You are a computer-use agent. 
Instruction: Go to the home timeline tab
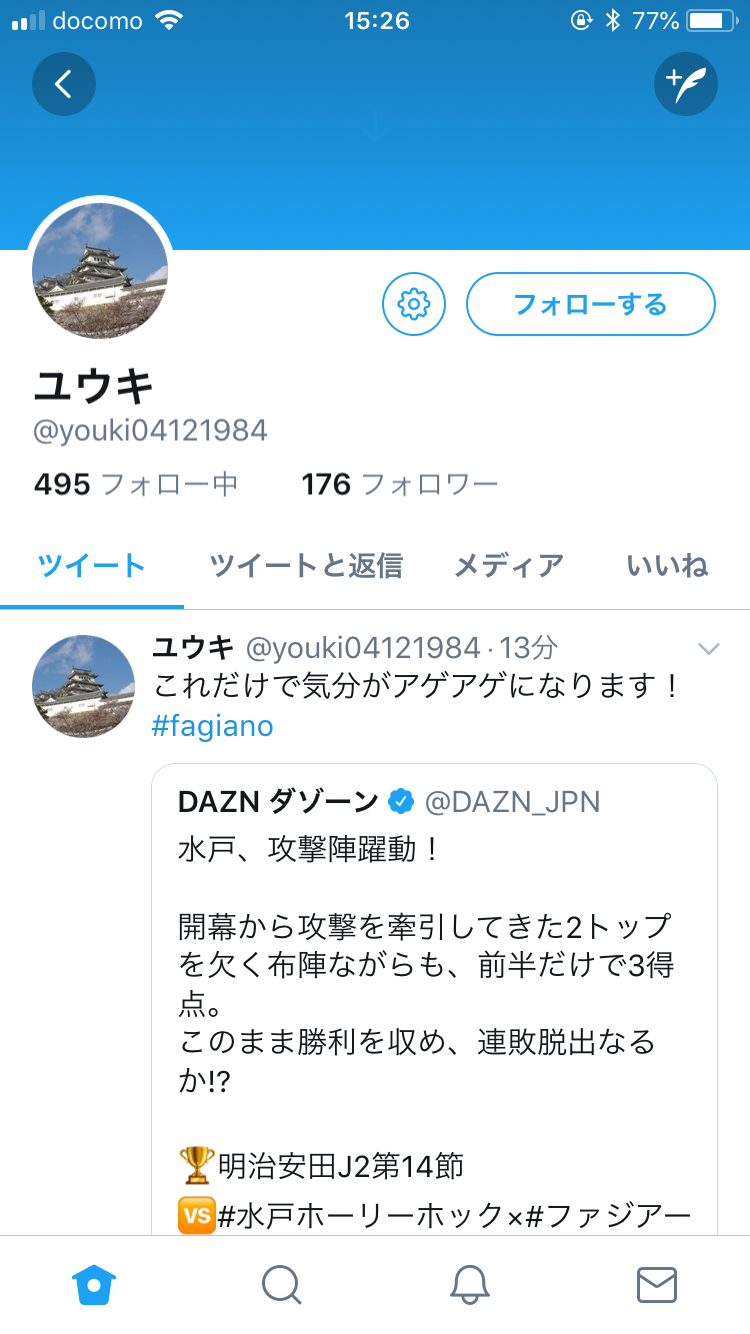[x=94, y=1285]
